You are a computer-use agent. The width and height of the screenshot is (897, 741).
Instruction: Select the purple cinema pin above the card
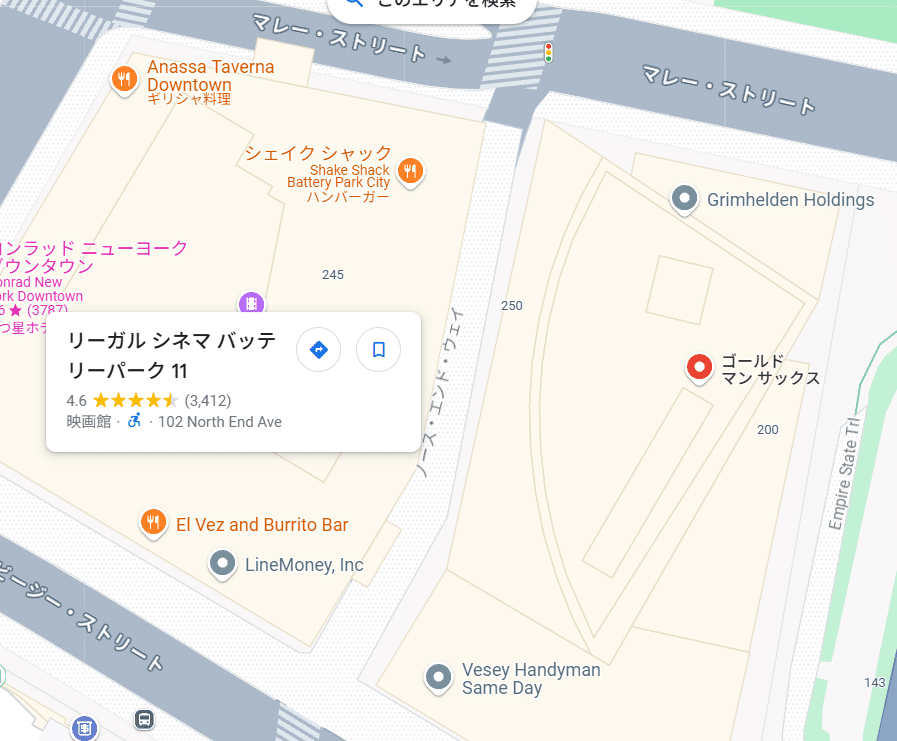(x=252, y=303)
